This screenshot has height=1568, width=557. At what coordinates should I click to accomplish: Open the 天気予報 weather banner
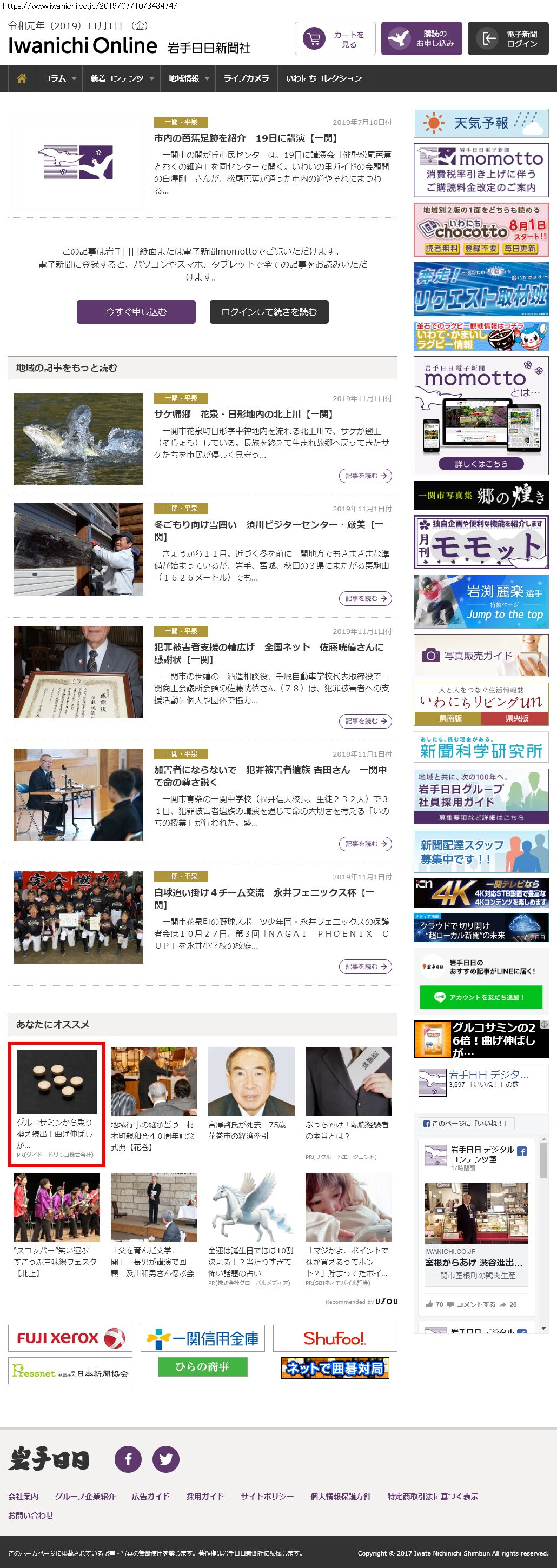pyautogui.click(x=480, y=124)
